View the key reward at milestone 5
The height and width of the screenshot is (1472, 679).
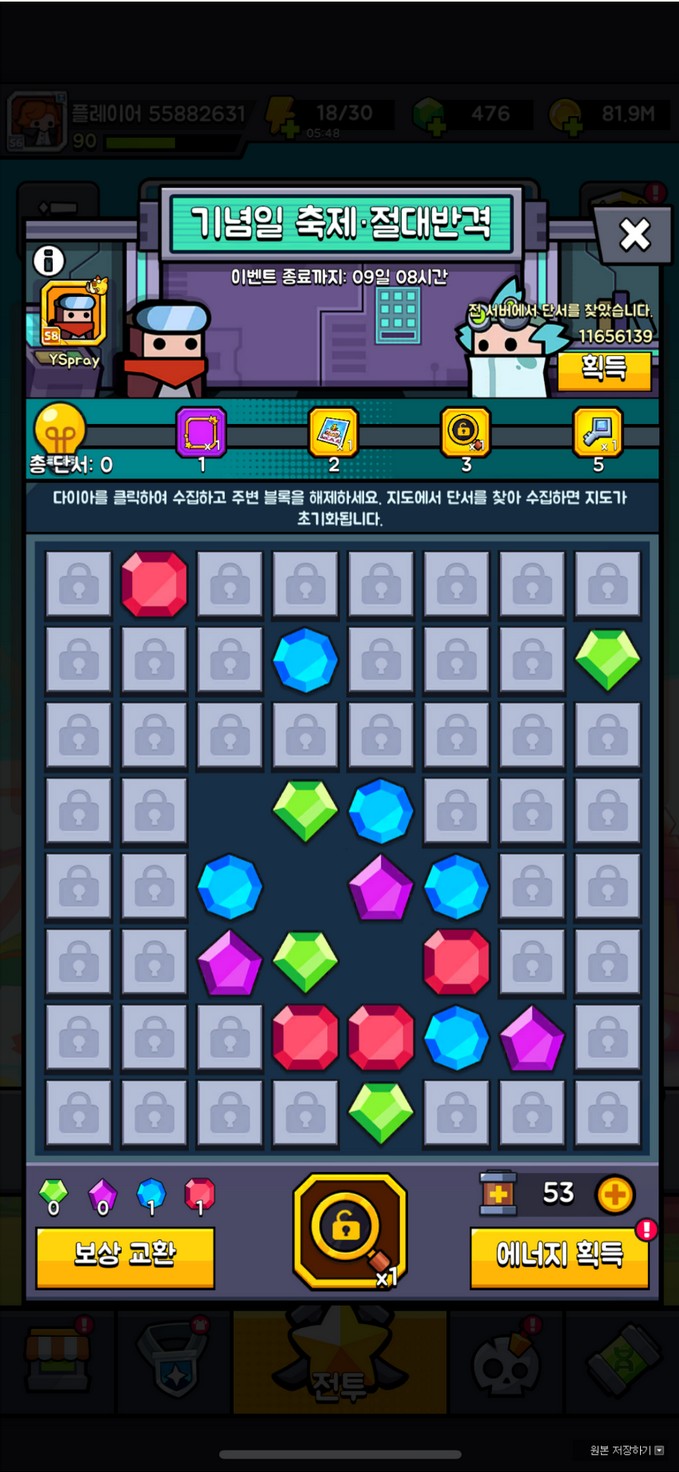(597, 432)
